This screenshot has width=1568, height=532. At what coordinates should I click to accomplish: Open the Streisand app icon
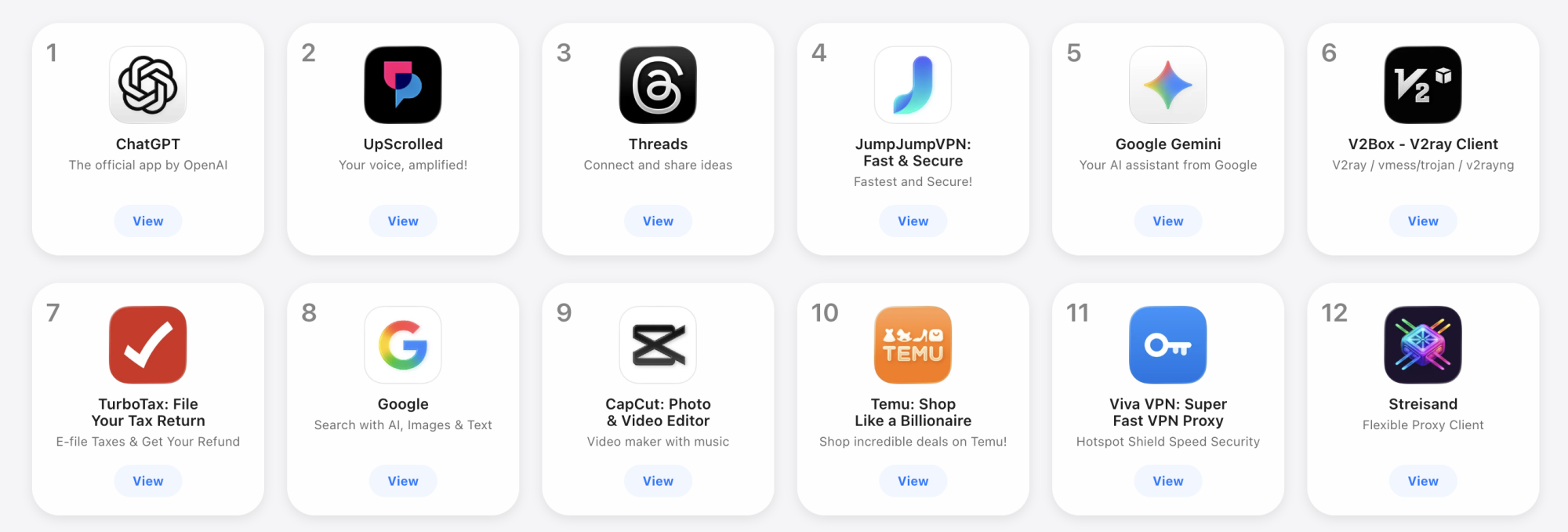[x=1422, y=344]
